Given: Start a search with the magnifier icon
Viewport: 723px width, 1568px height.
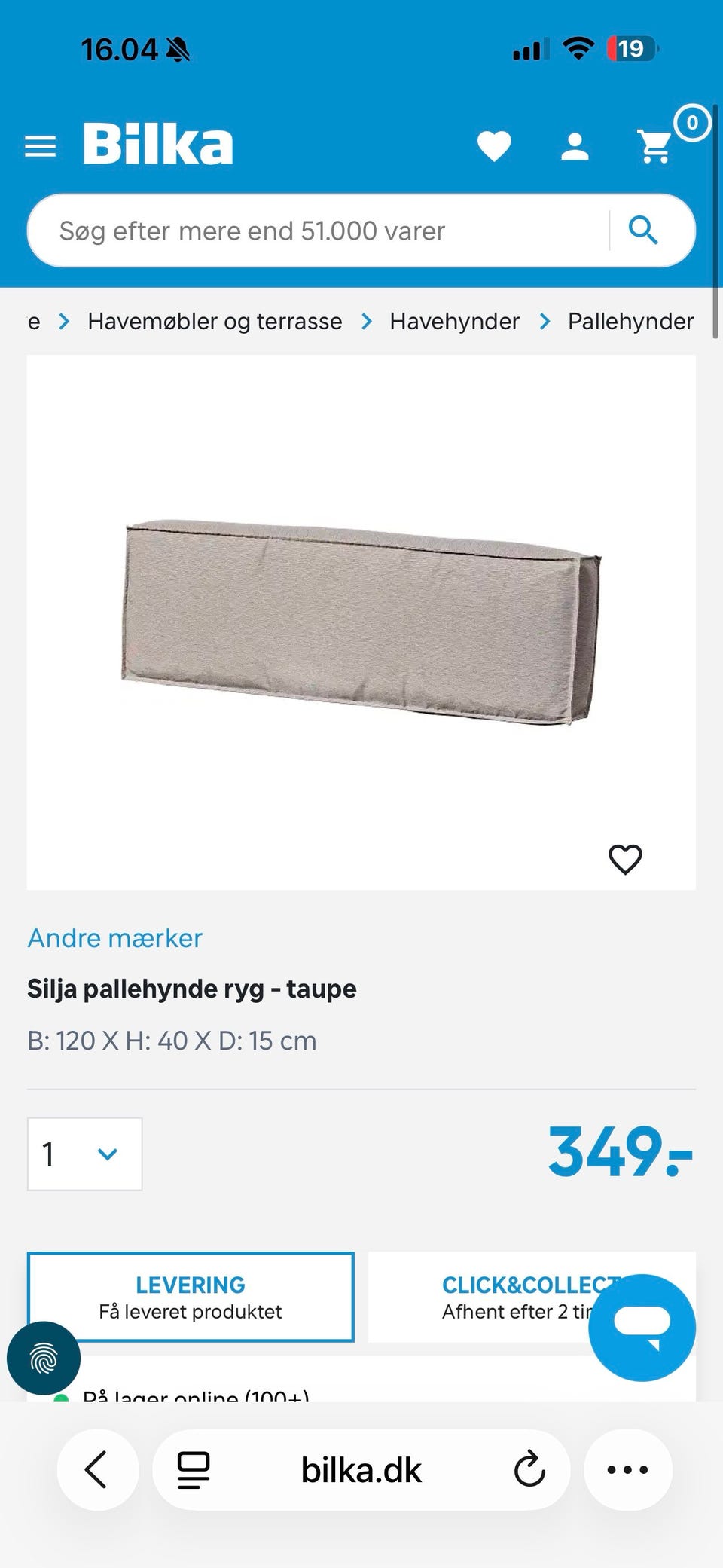Looking at the screenshot, I should click(x=645, y=230).
